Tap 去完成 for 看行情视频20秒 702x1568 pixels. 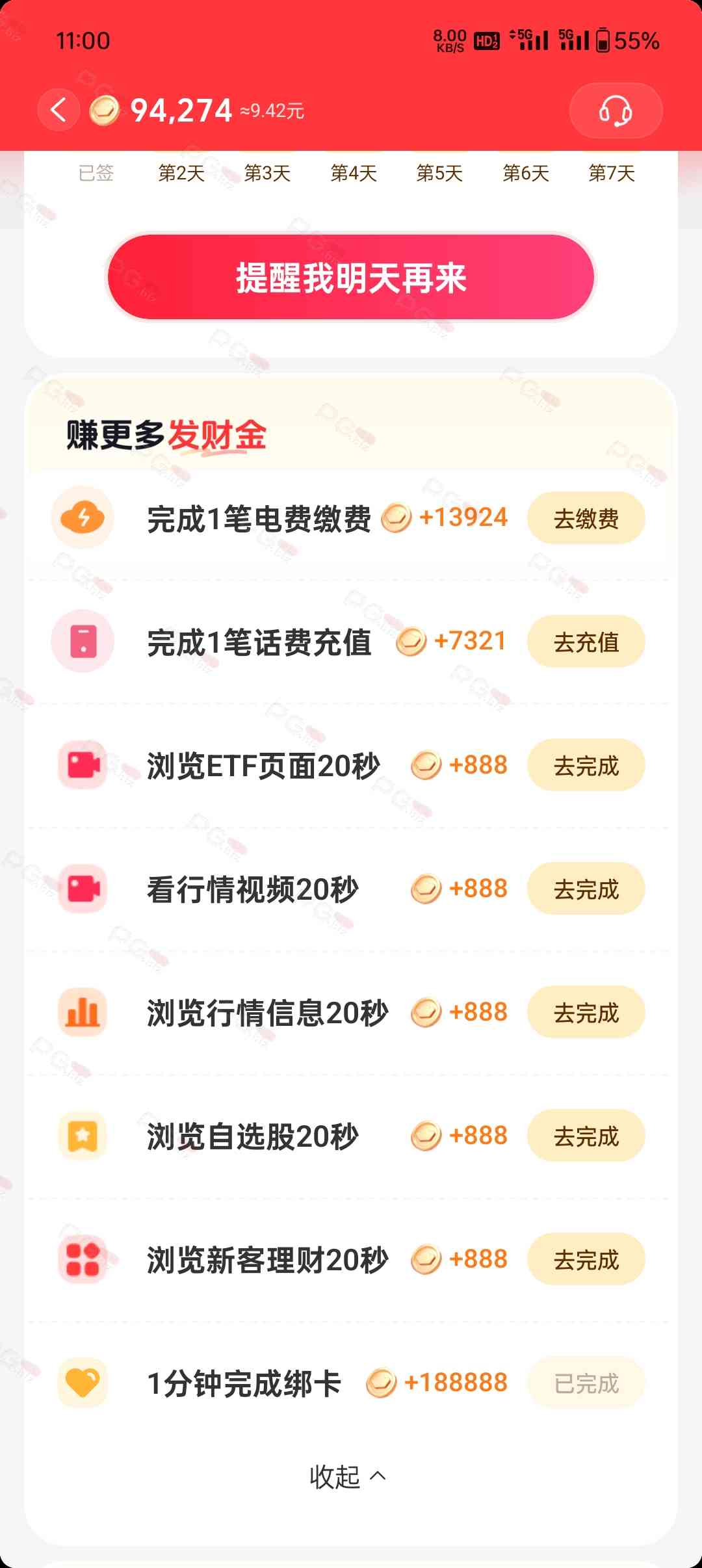[x=586, y=889]
